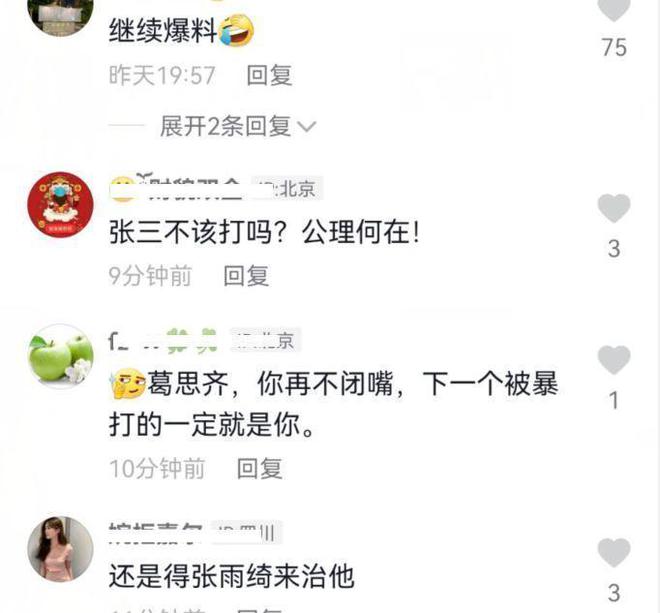Image resolution: width=660 pixels, height=613 pixels.
Task: Expand the 2 hidden replies
Action: [237, 126]
